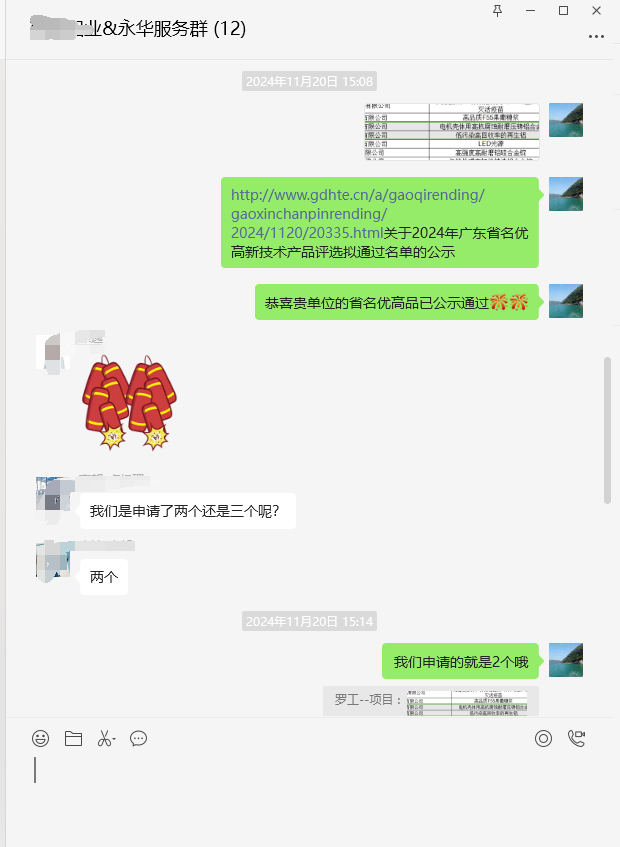Pin the chat window on top
Viewport: 620px width, 847px height.
pos(498,10)
